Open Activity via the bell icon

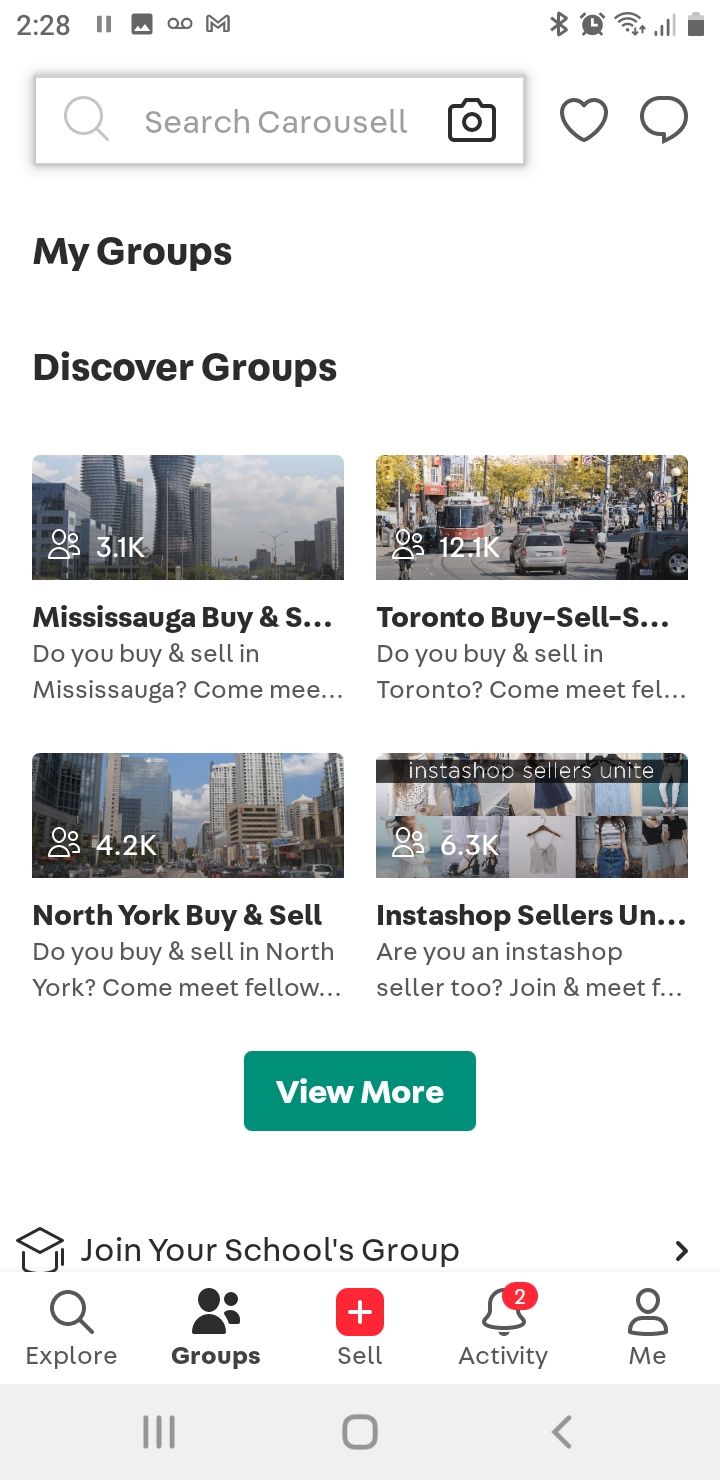pyautogui.click(x=503, y=1311)
